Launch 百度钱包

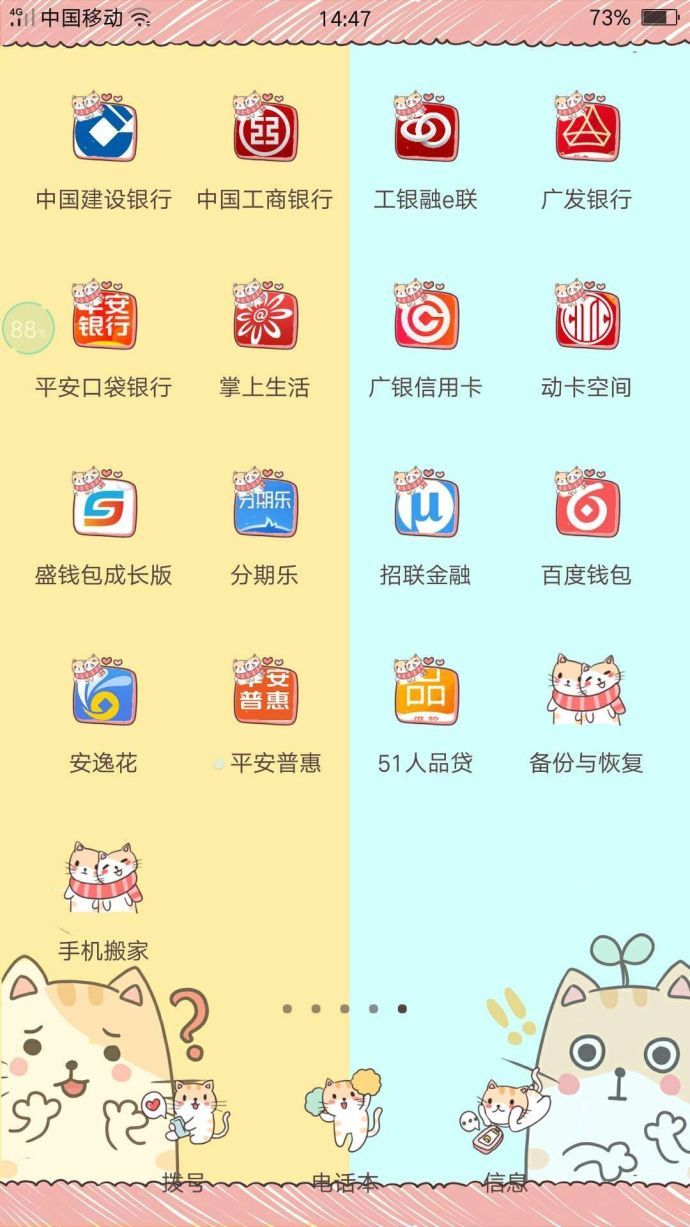point(587,507)
